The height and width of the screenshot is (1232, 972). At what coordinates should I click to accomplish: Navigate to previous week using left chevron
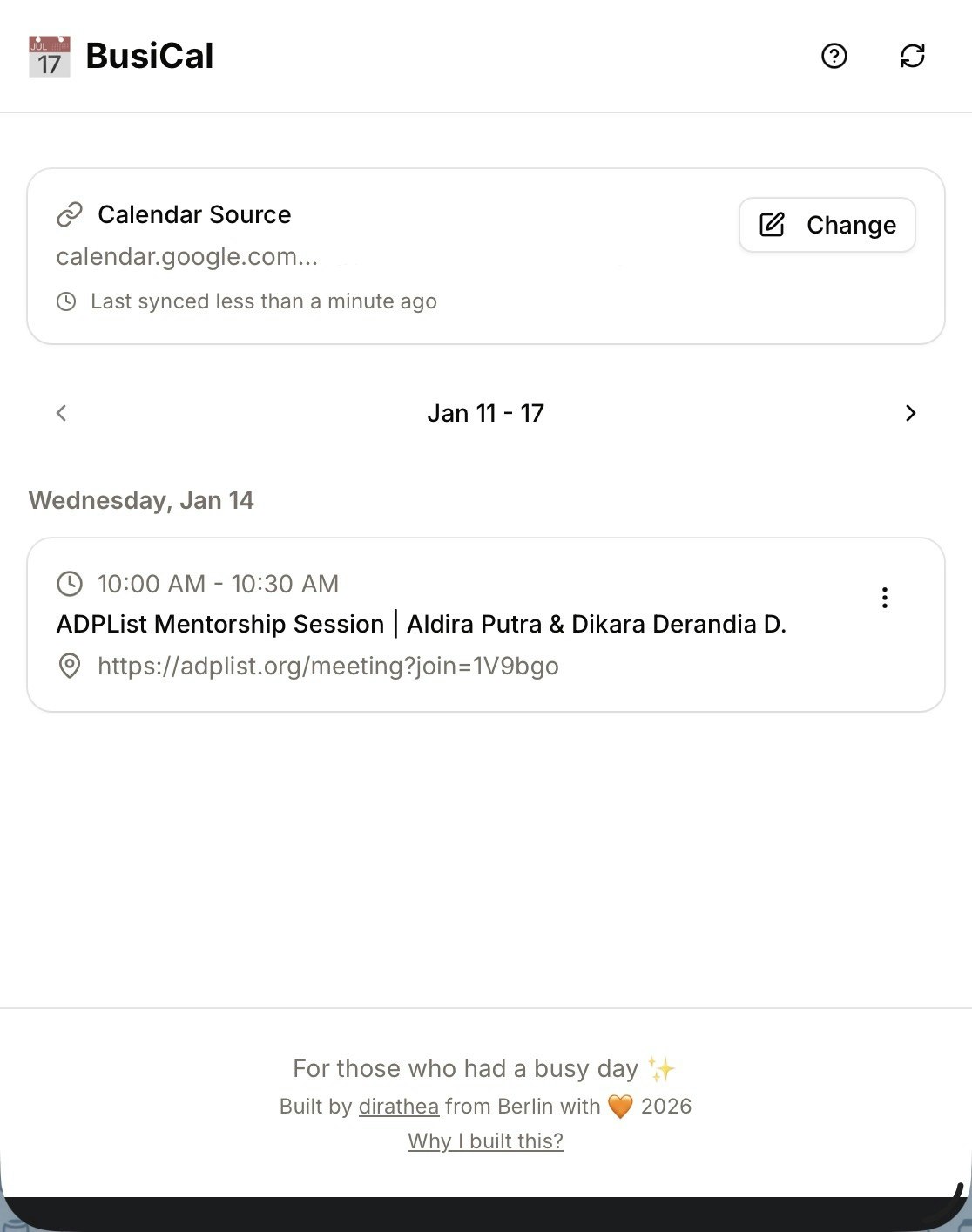[x=61, y=413]
